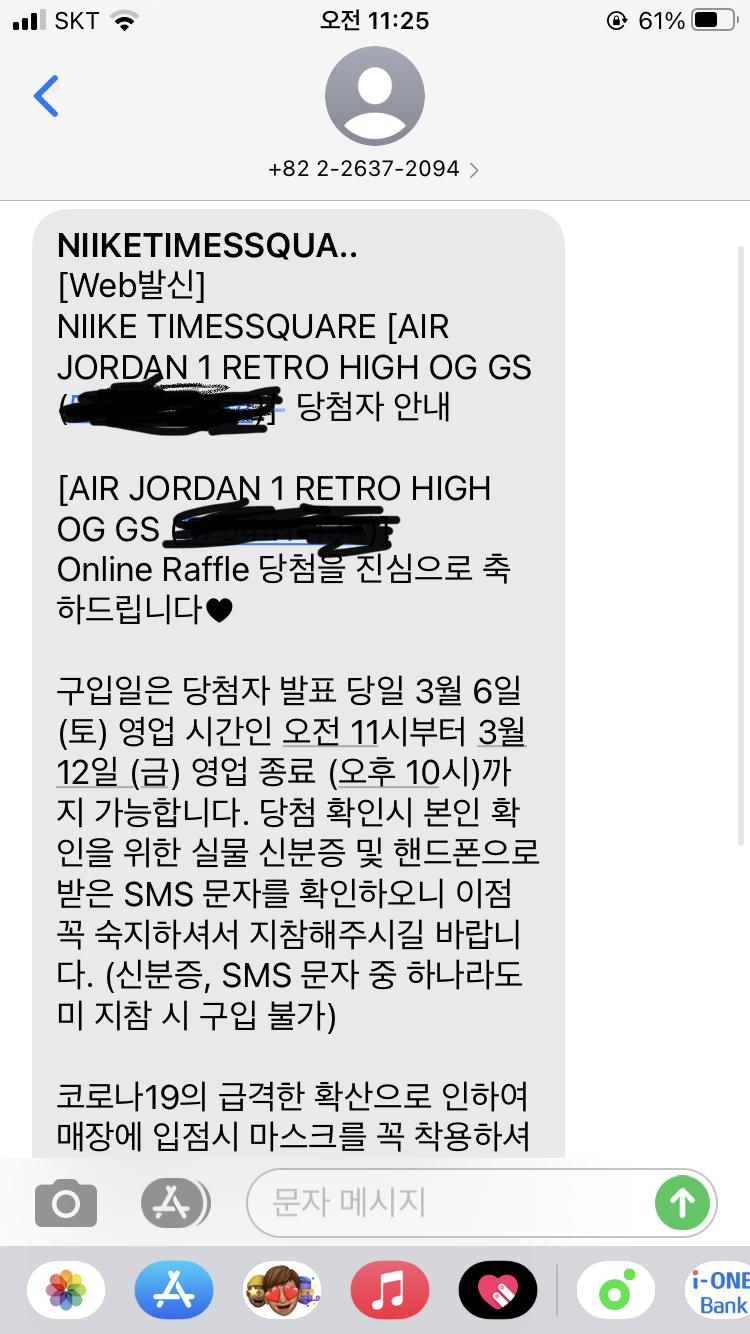Open the Music app in the drawer
750x1334 pixels.
coord(390,1289)
